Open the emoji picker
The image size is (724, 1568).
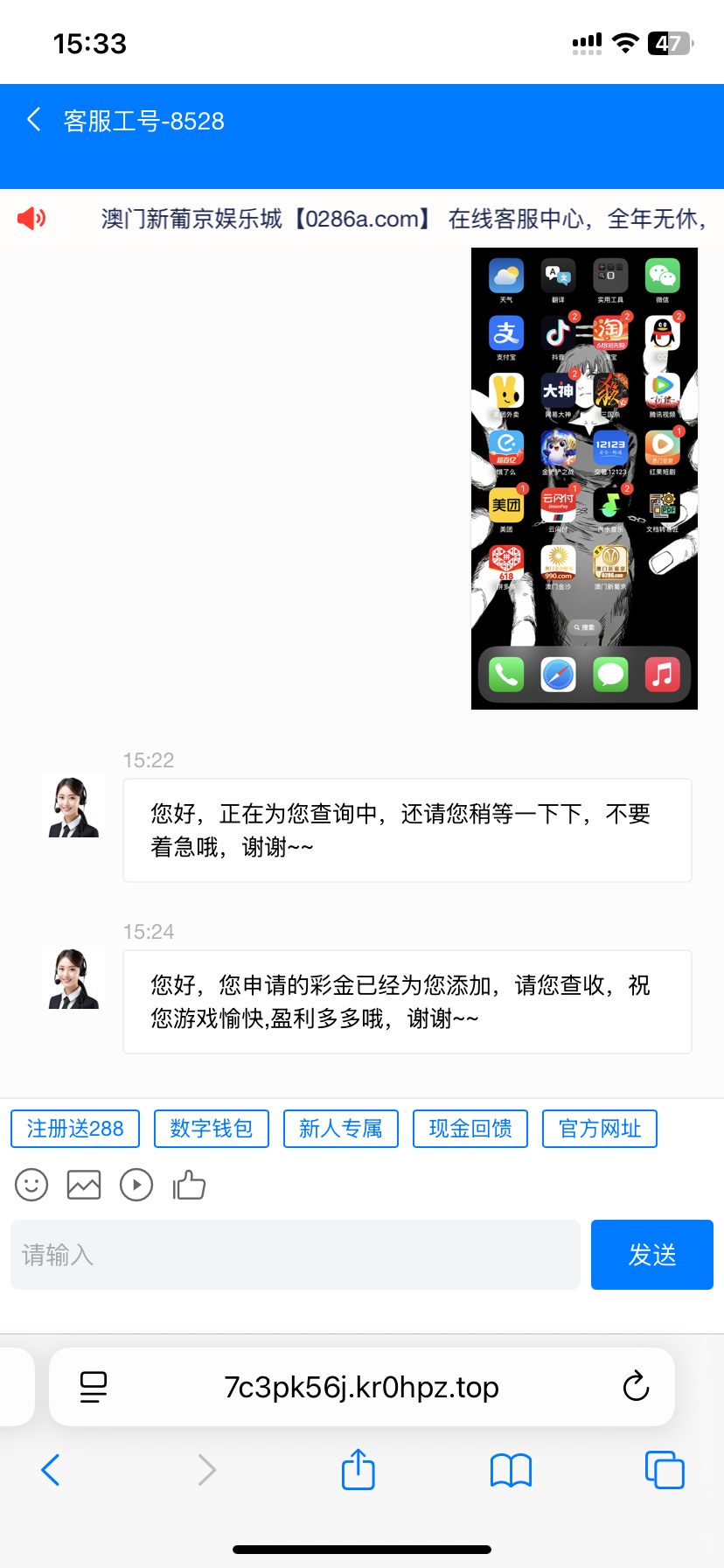(x=31, y=1186)
